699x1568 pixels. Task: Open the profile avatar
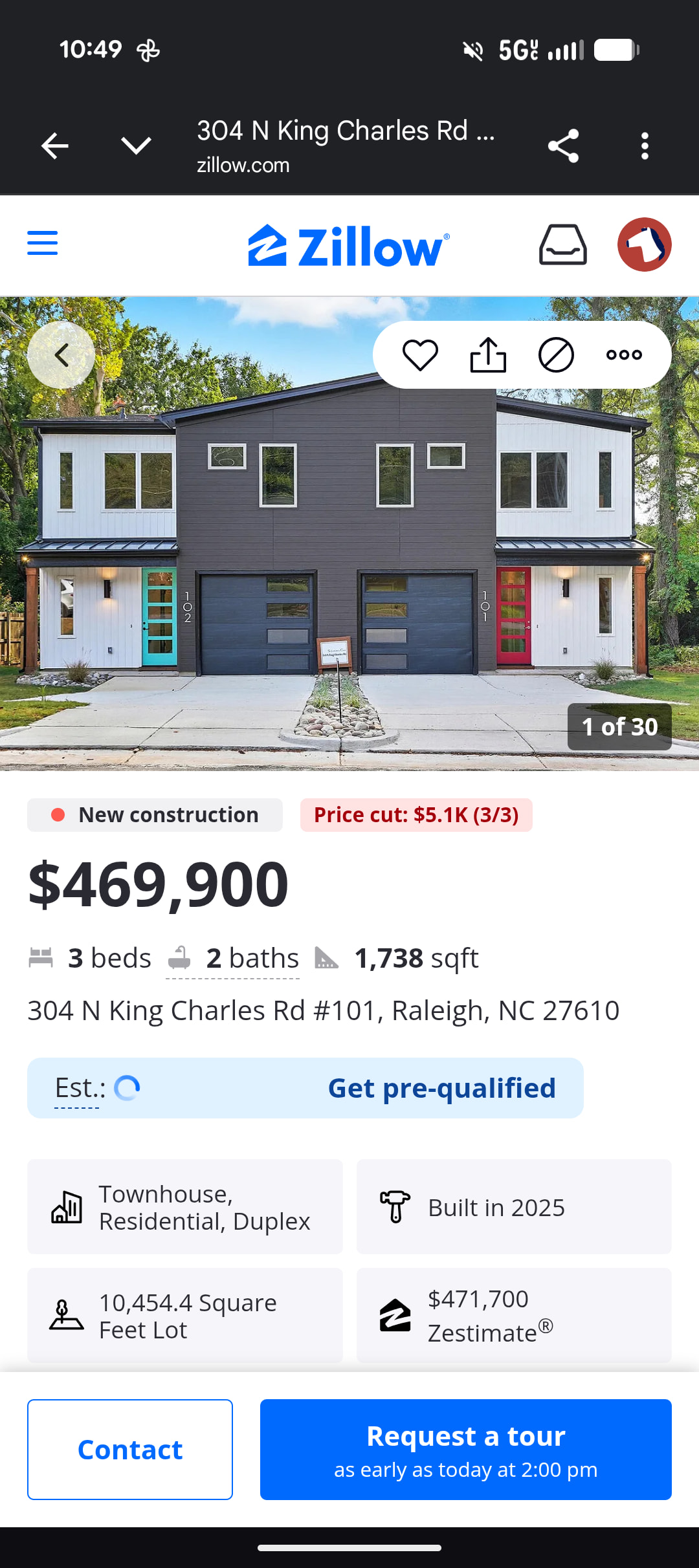644,245
